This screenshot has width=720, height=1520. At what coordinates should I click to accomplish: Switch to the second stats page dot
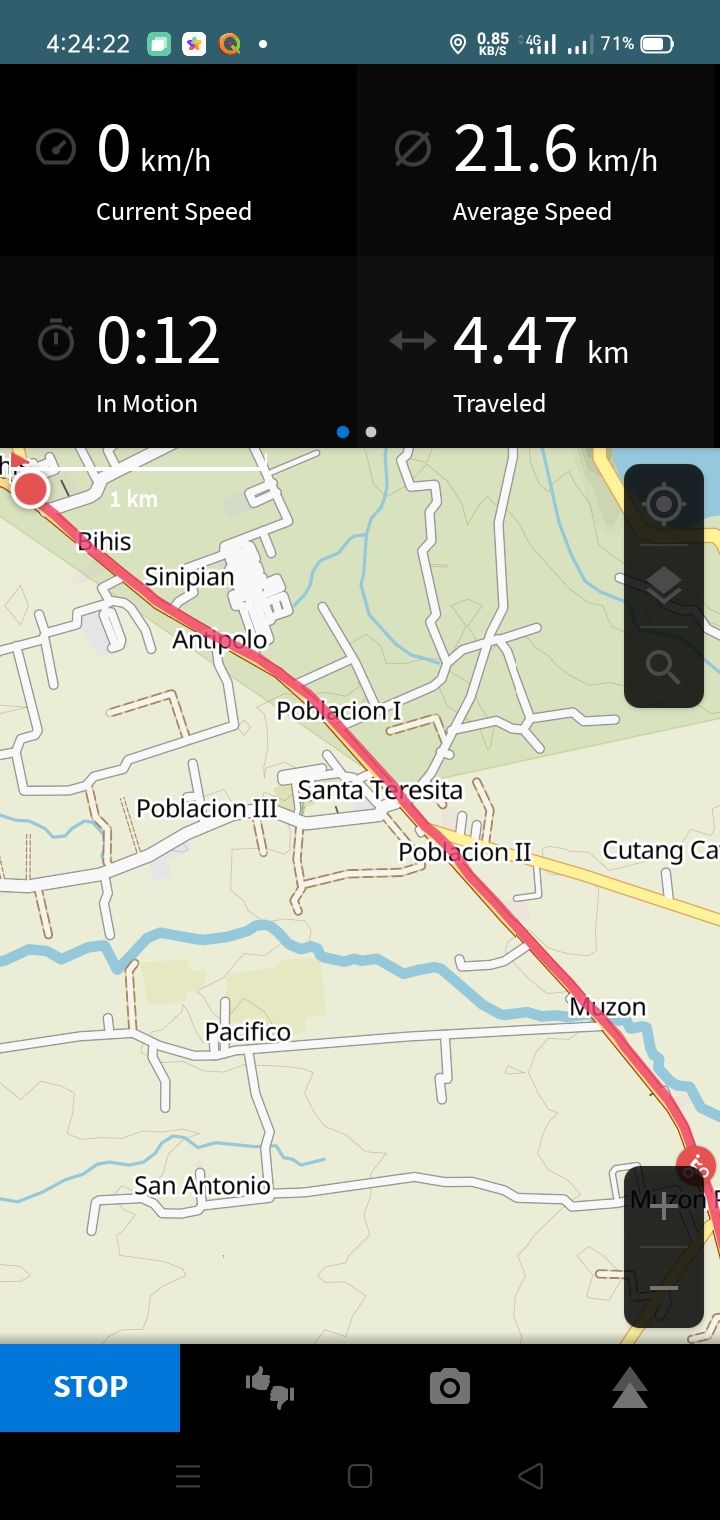click(371, 432)
